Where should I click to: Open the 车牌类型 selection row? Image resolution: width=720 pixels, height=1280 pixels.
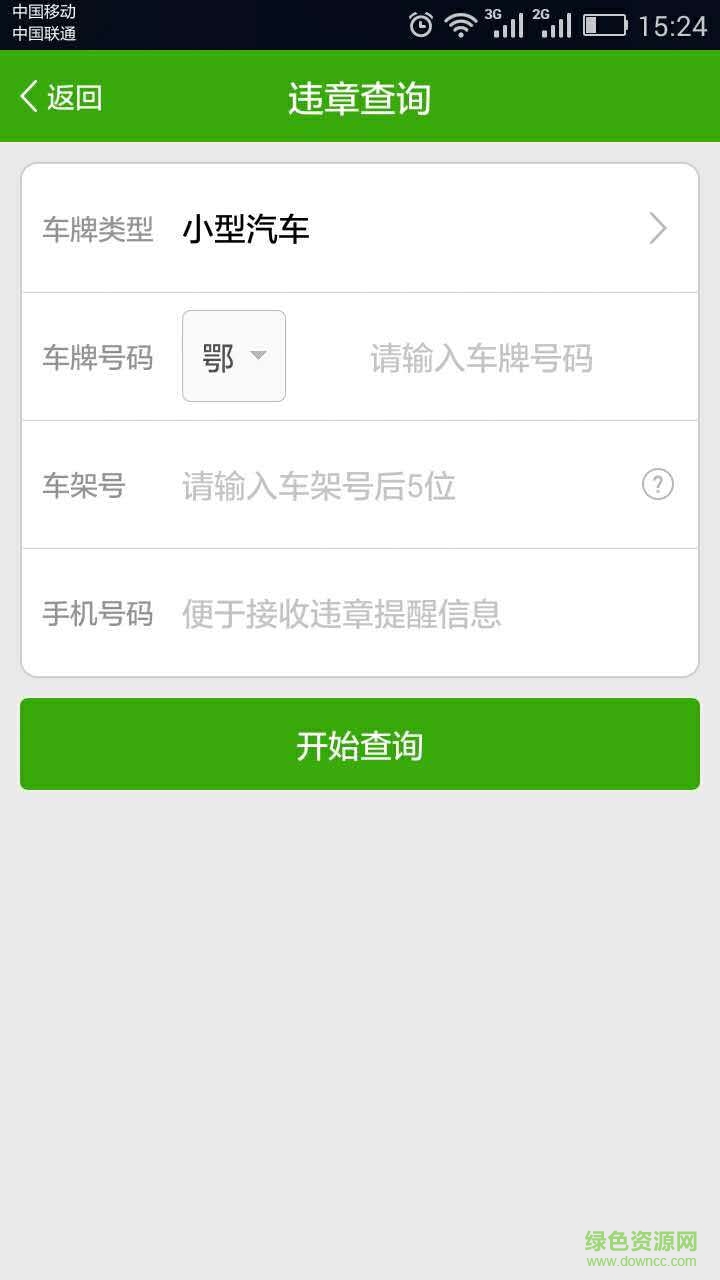coord(360,229)
